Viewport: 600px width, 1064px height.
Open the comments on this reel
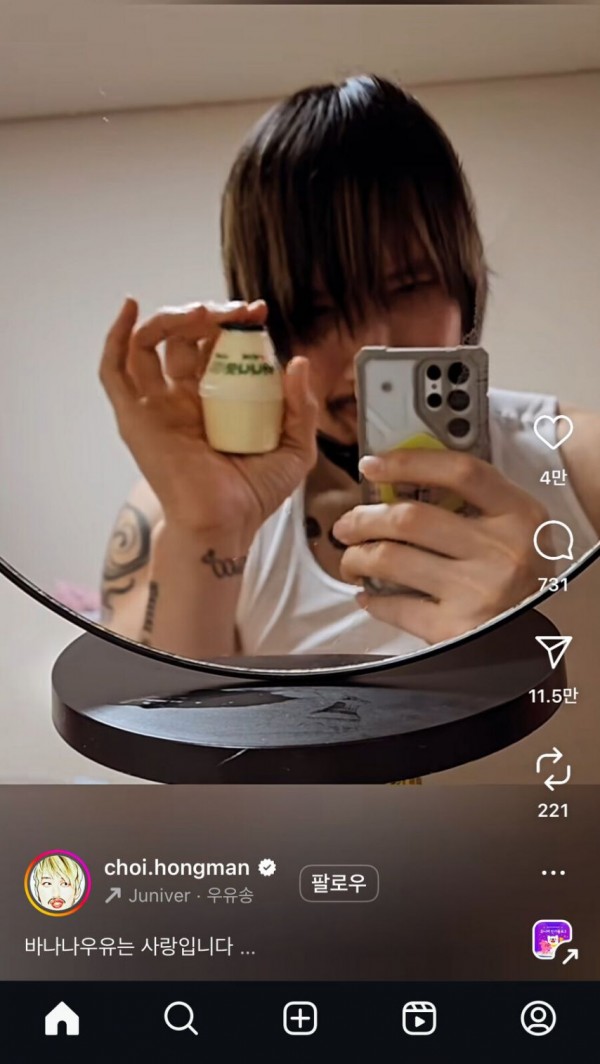pyautogui.click(x=553, y=541)
